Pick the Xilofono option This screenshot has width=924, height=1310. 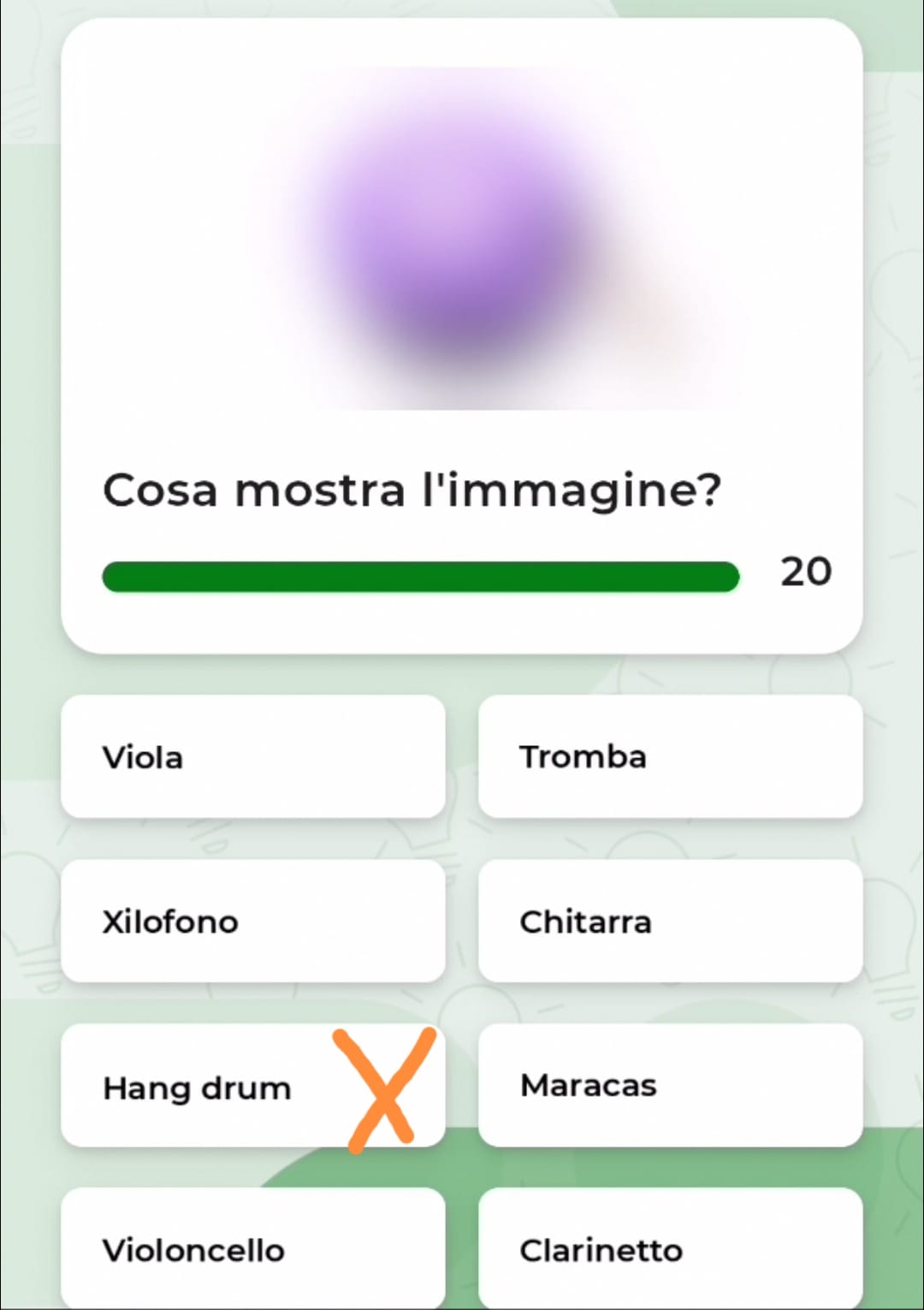(252, 921)
